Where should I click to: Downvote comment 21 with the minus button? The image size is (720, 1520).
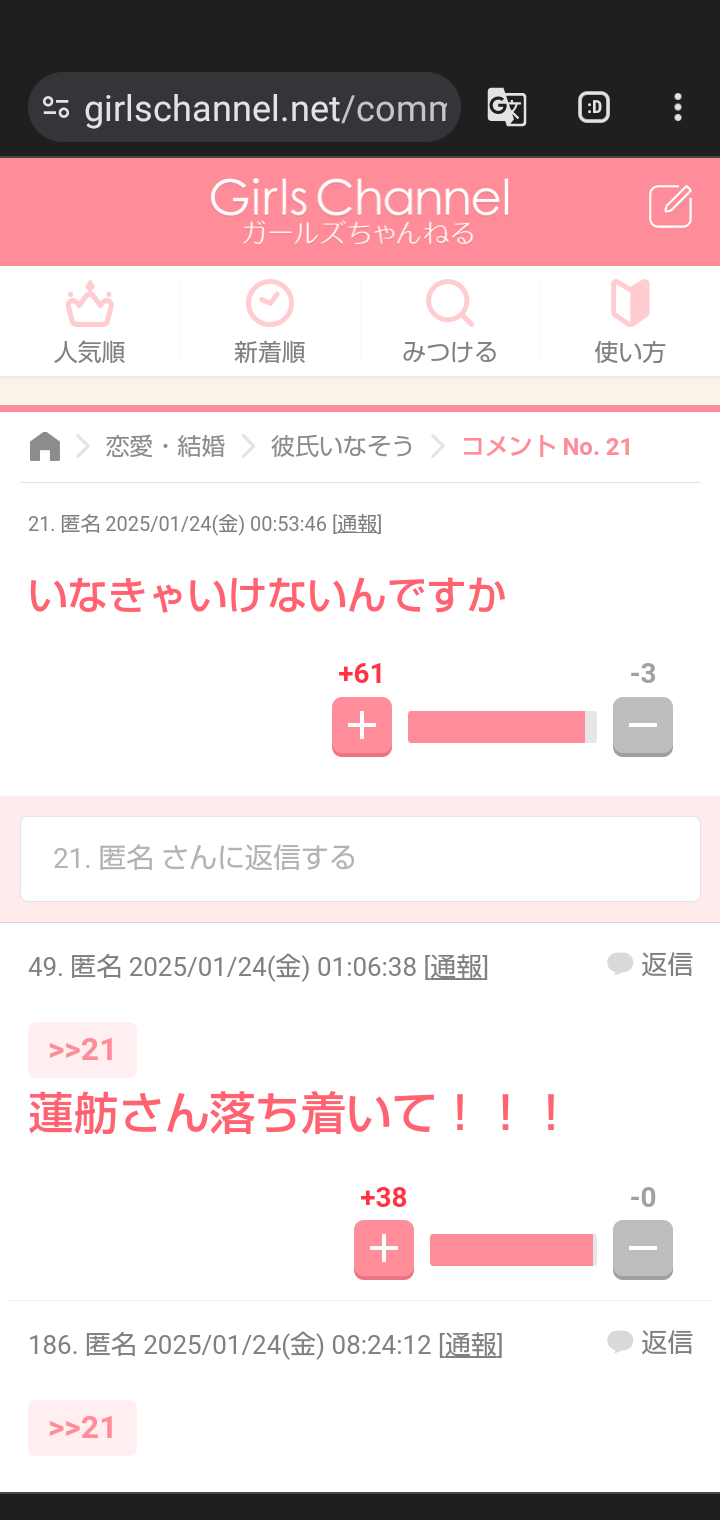point(642,725)
